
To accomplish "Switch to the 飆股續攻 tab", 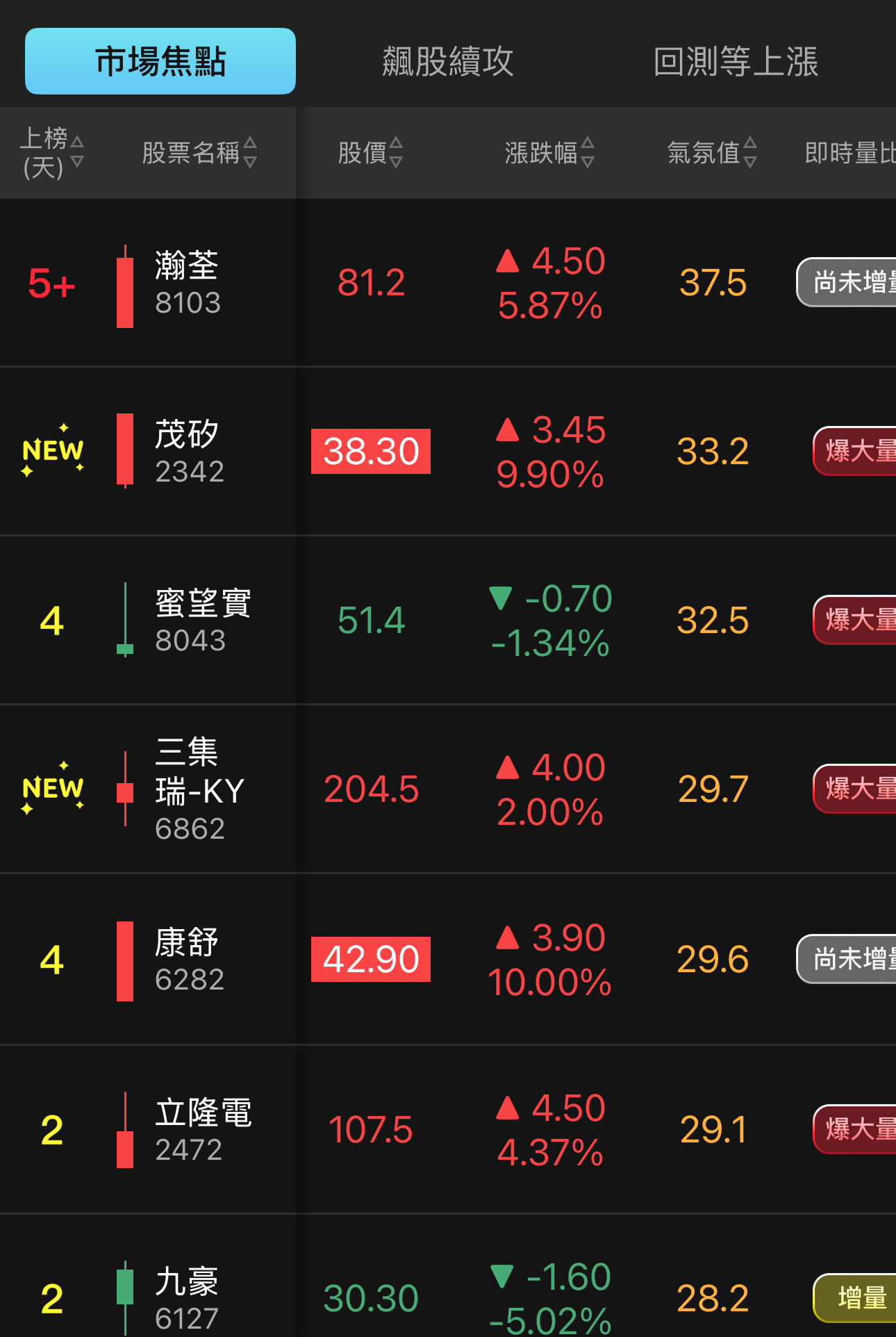I will click(x=447, y=61).
